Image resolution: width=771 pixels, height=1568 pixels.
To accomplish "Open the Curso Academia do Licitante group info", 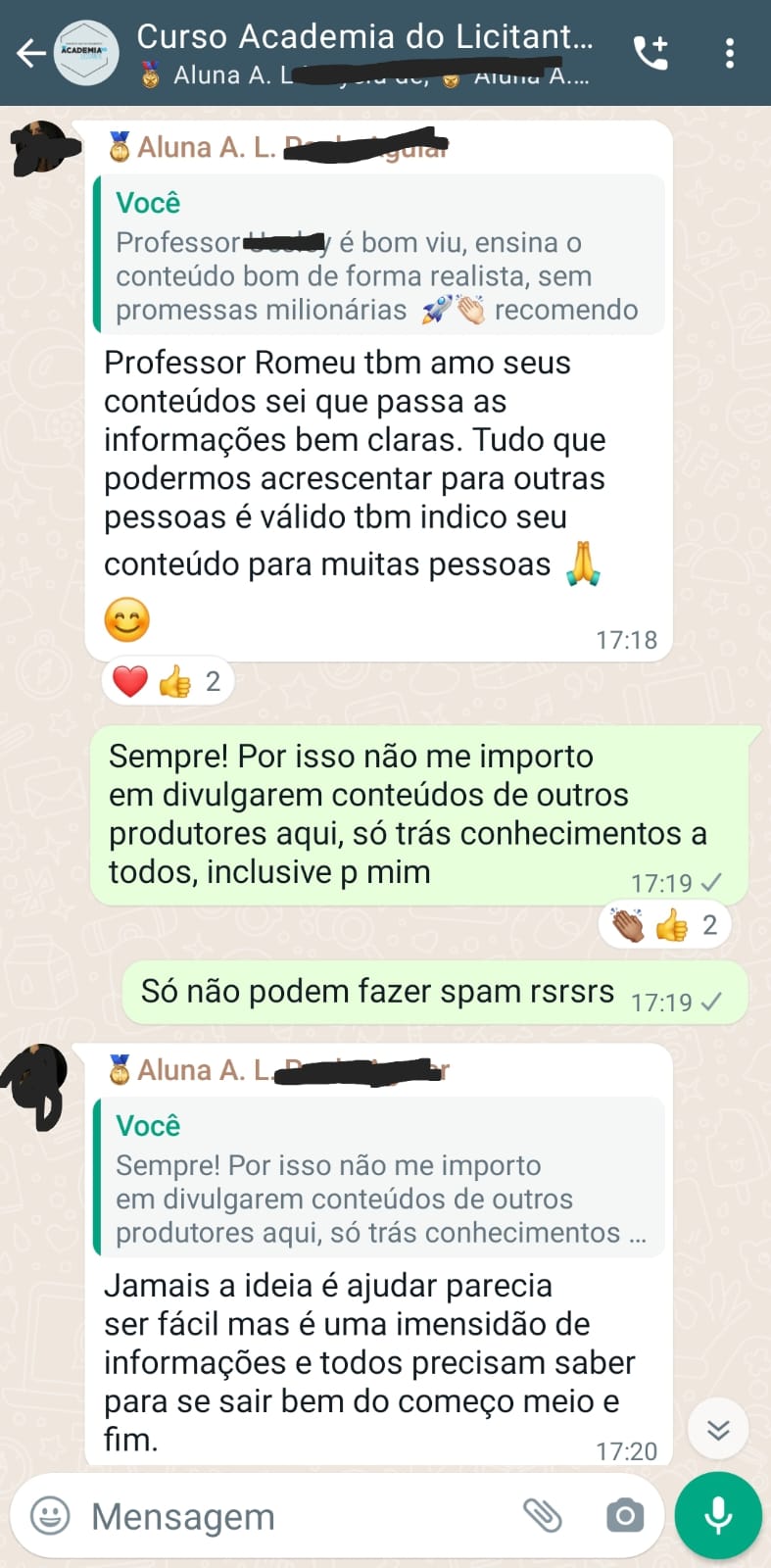I will coord(364,38).
